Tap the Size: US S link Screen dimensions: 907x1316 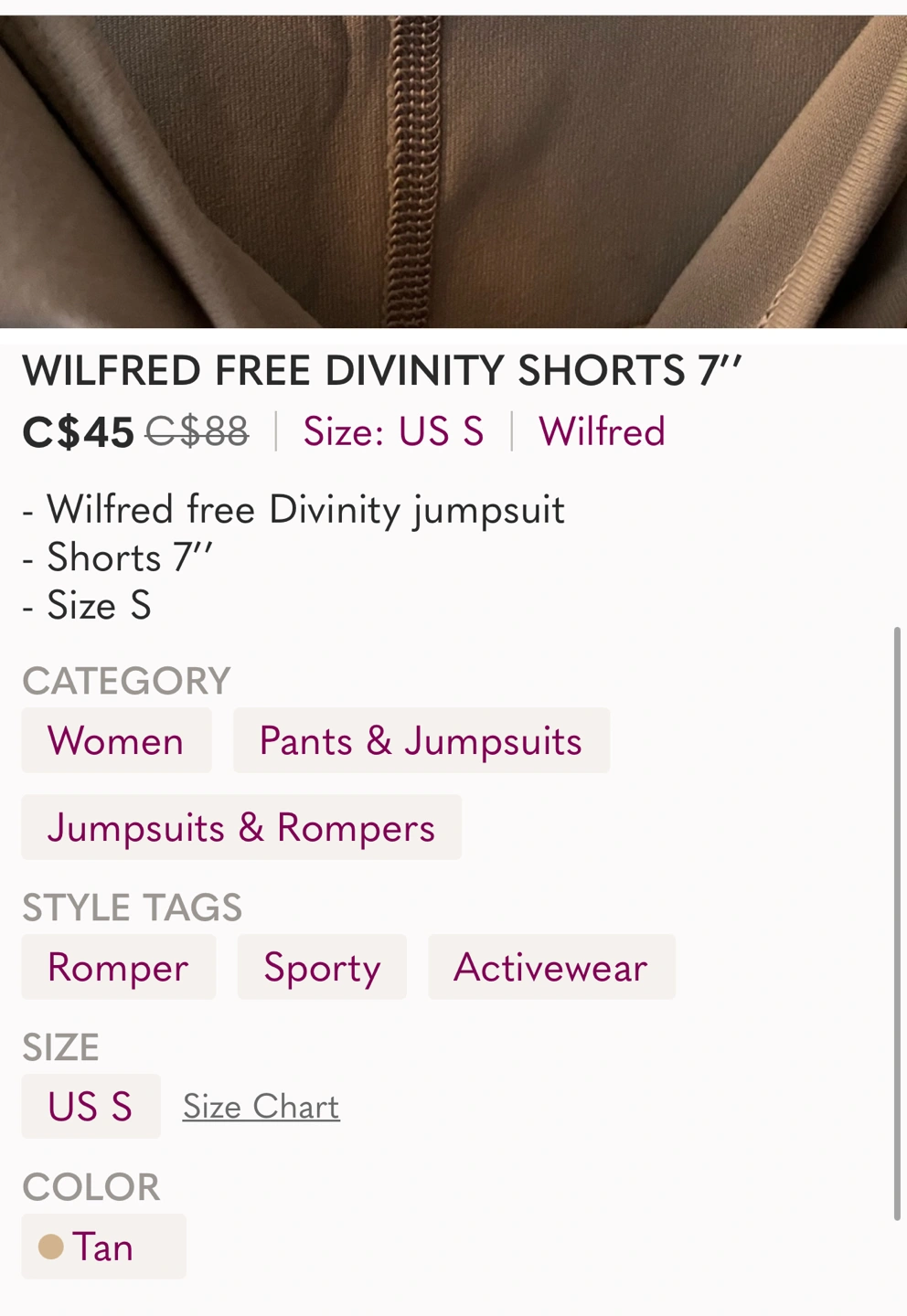(x=393, y=431)
